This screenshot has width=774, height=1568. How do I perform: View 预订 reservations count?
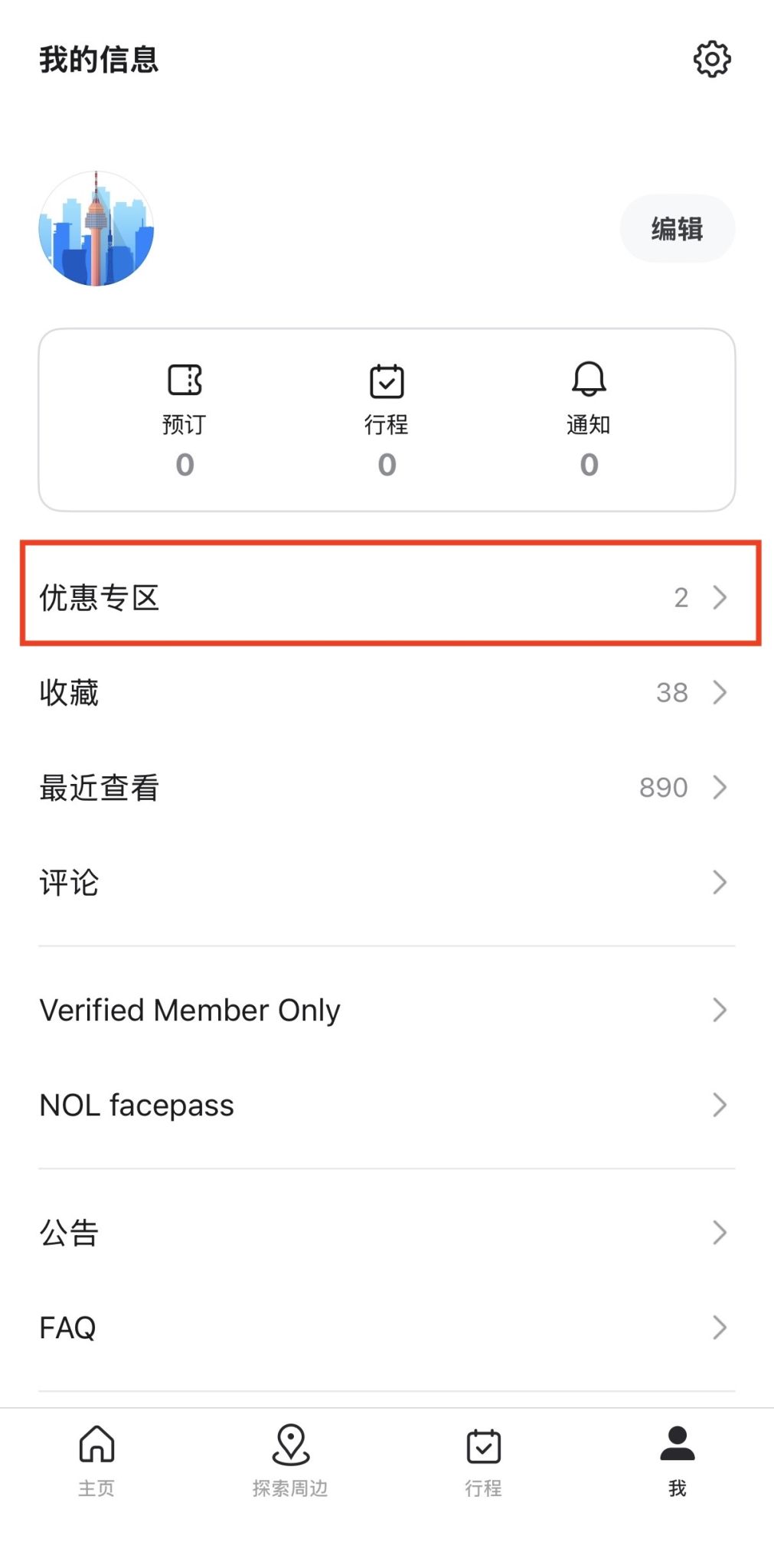point(185,421)
